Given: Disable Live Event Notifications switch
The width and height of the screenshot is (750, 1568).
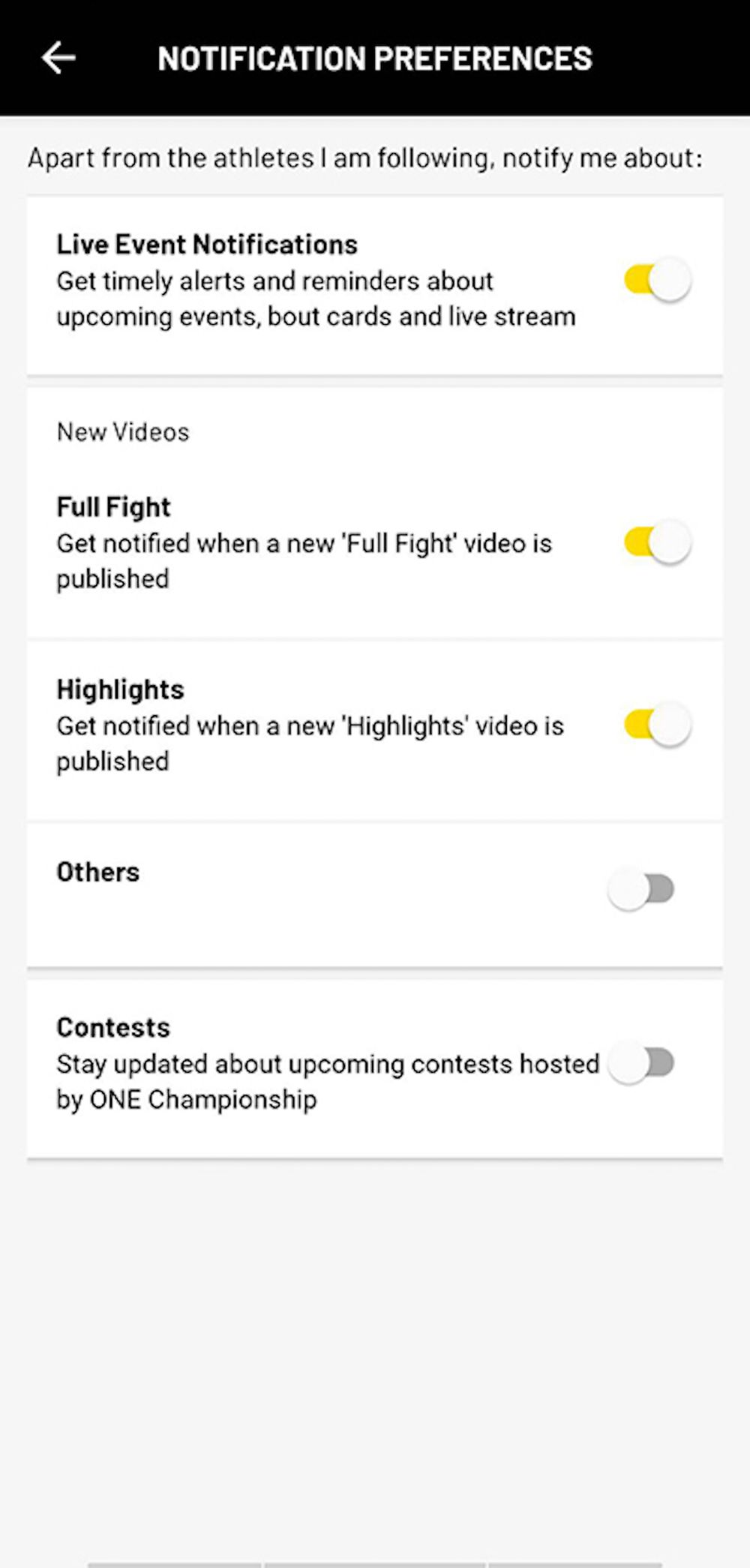Looking at the screenshot, I should tap(657, 281).
